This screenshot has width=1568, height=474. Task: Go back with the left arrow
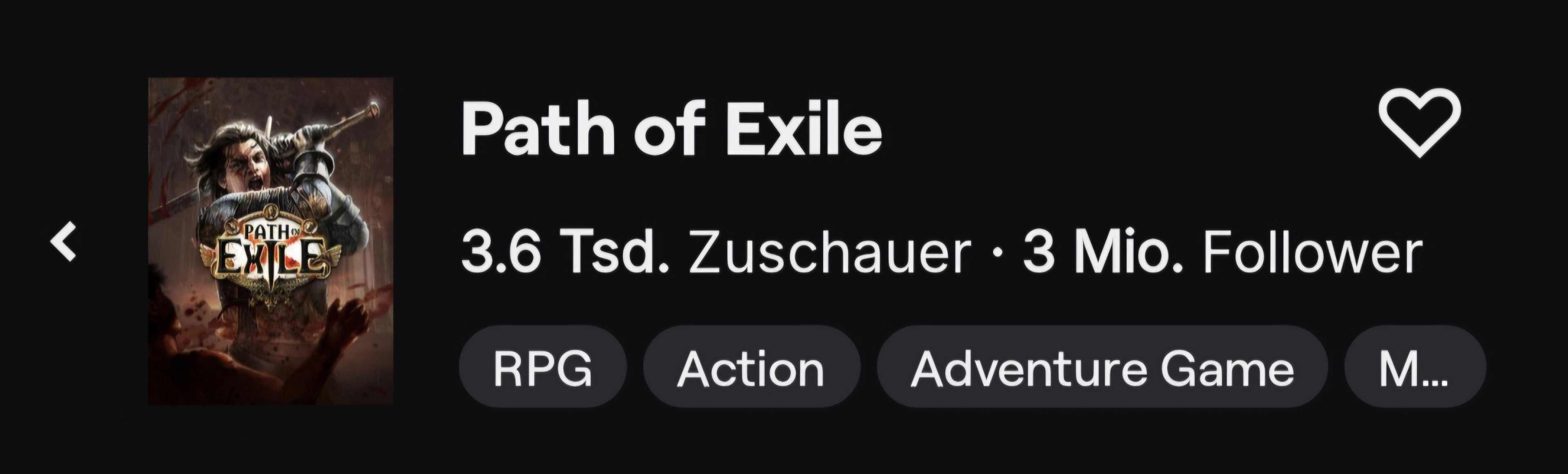[63, 241]
